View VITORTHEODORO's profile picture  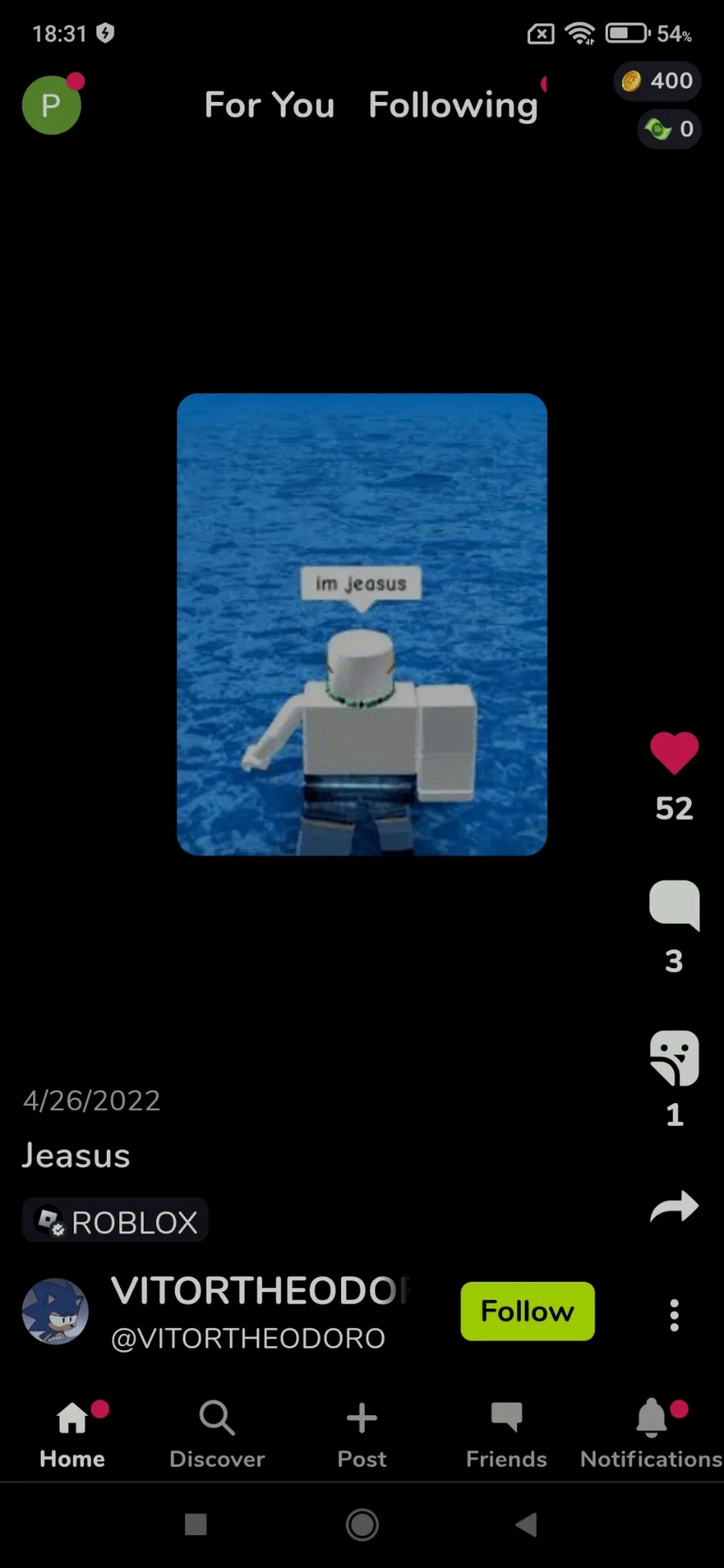click(55, 1311)
